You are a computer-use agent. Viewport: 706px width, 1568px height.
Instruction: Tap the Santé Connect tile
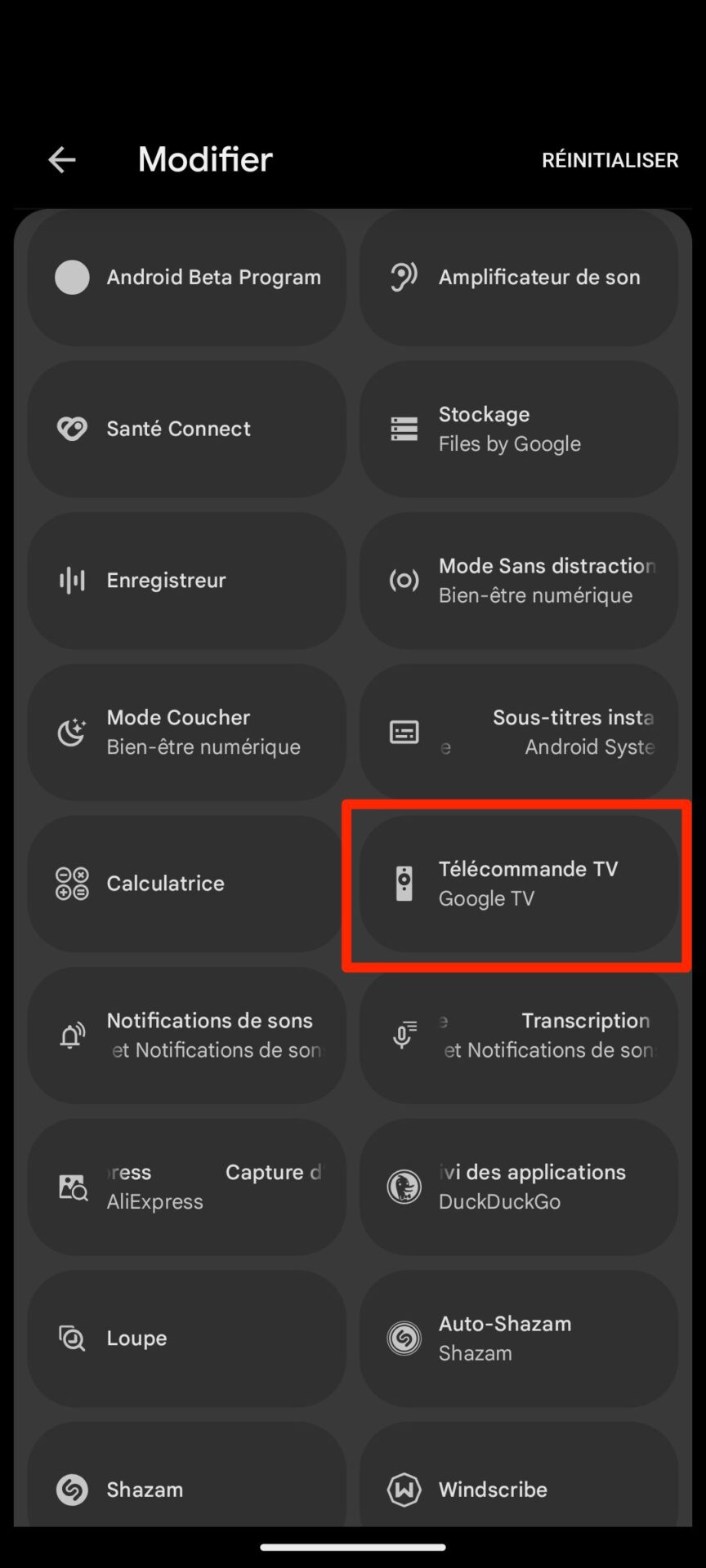point(186,429)
